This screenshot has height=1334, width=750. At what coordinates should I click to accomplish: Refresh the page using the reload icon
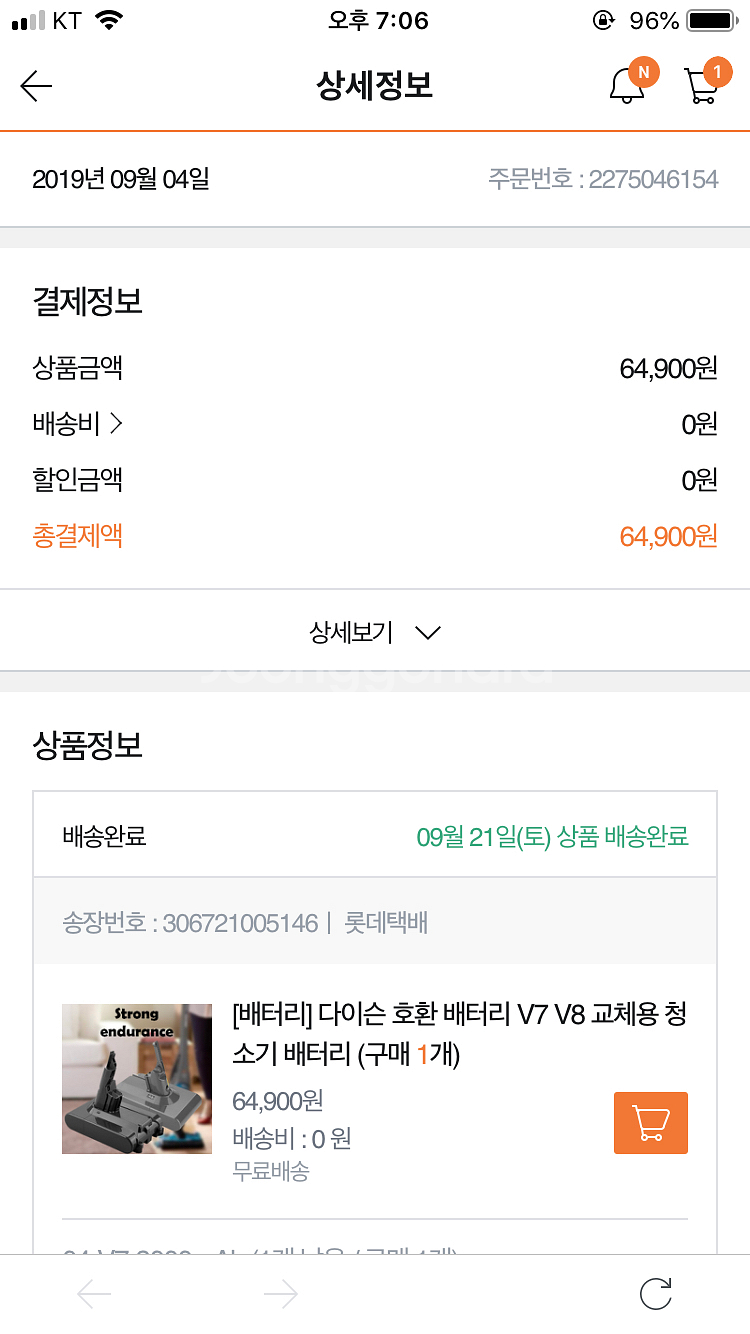click(x=656, y=1292)
